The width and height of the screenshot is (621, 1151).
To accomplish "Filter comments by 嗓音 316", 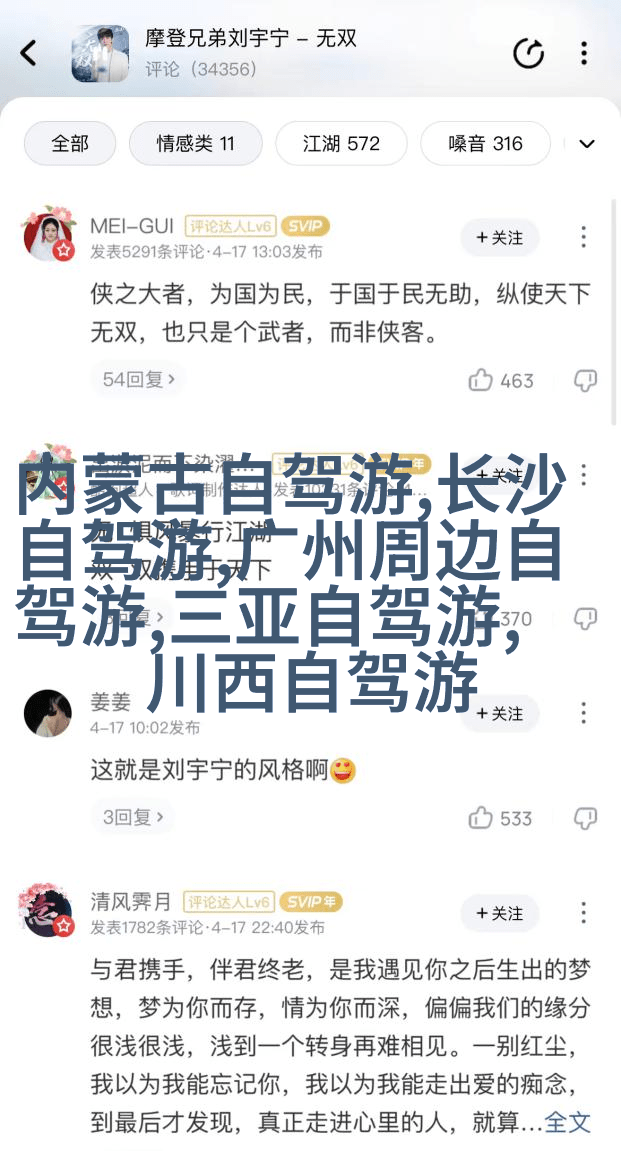I will point(485,144).
